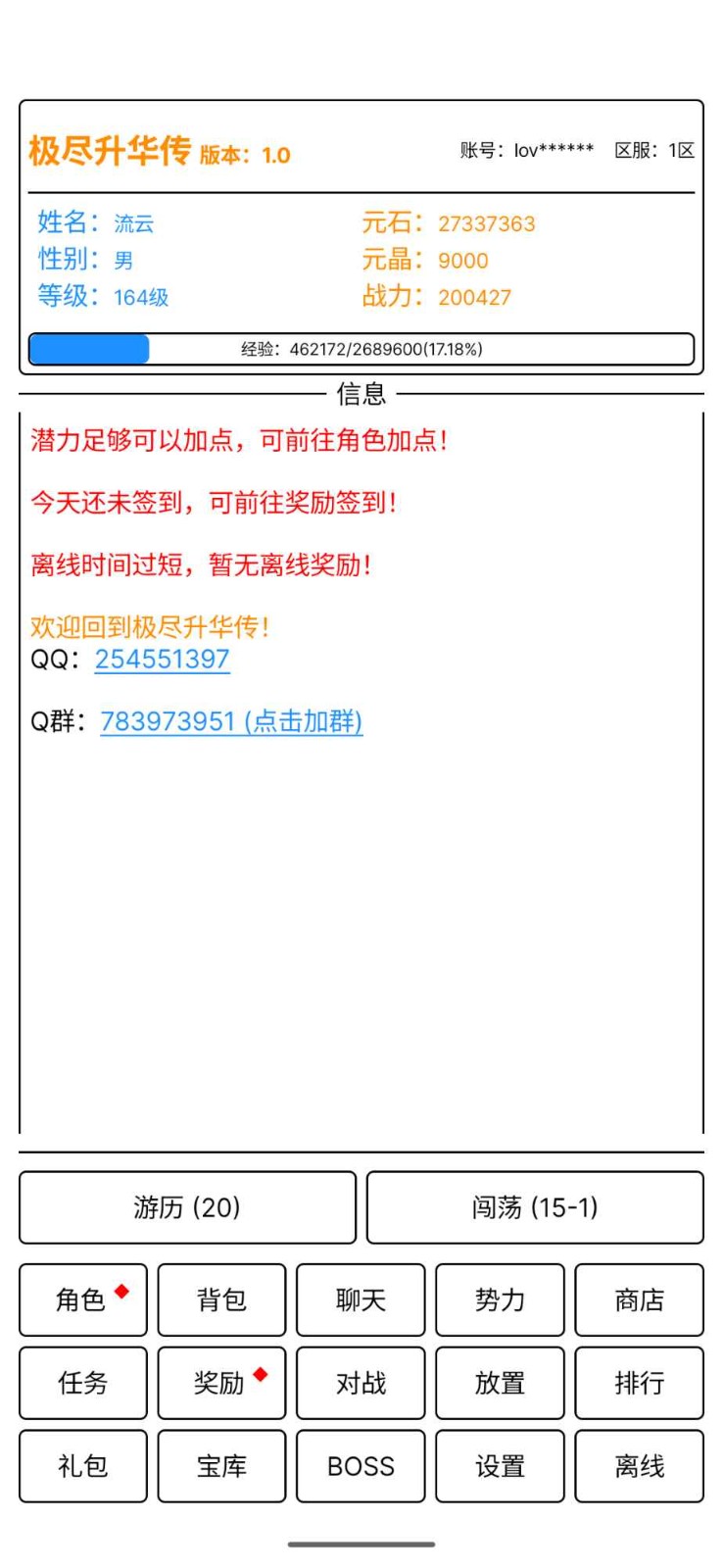Start 游历 (20) exploration

(186, 1207)
